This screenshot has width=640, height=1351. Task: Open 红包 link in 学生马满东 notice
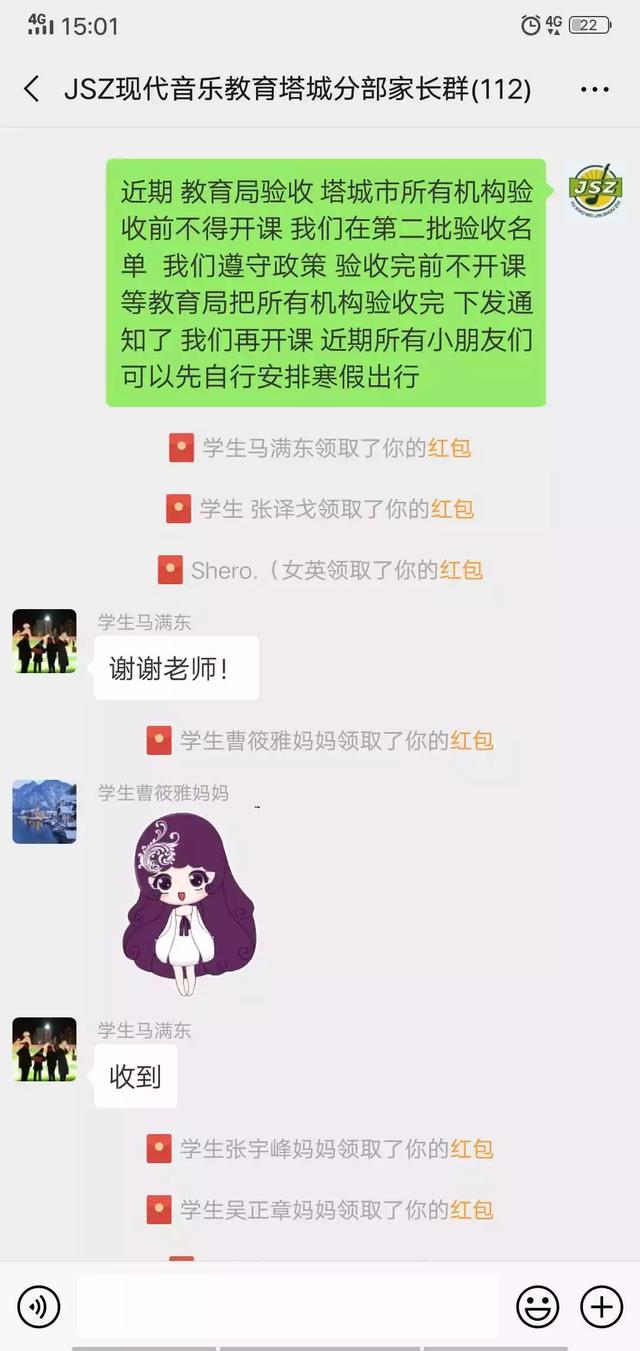450,449
